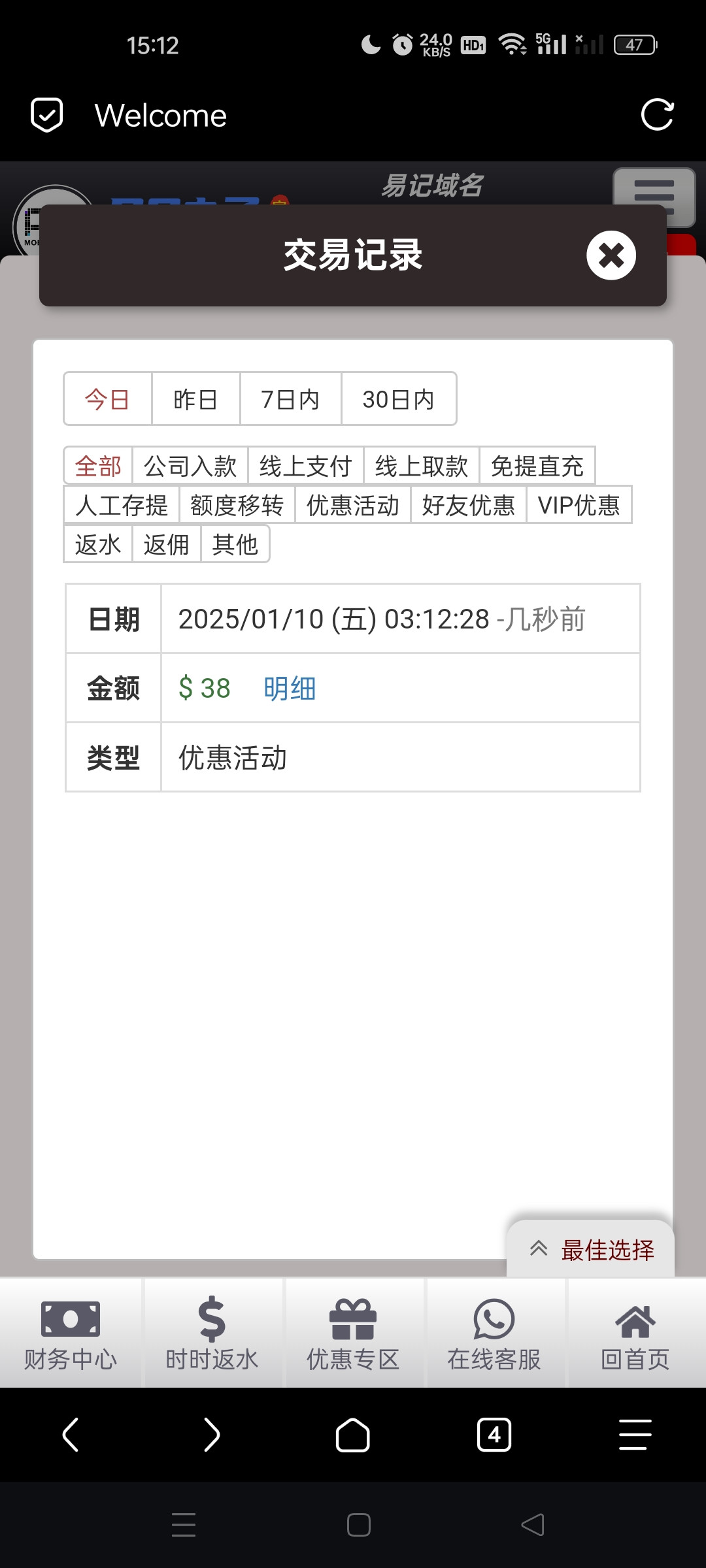Filter records by 线上支付

point(306,466)
